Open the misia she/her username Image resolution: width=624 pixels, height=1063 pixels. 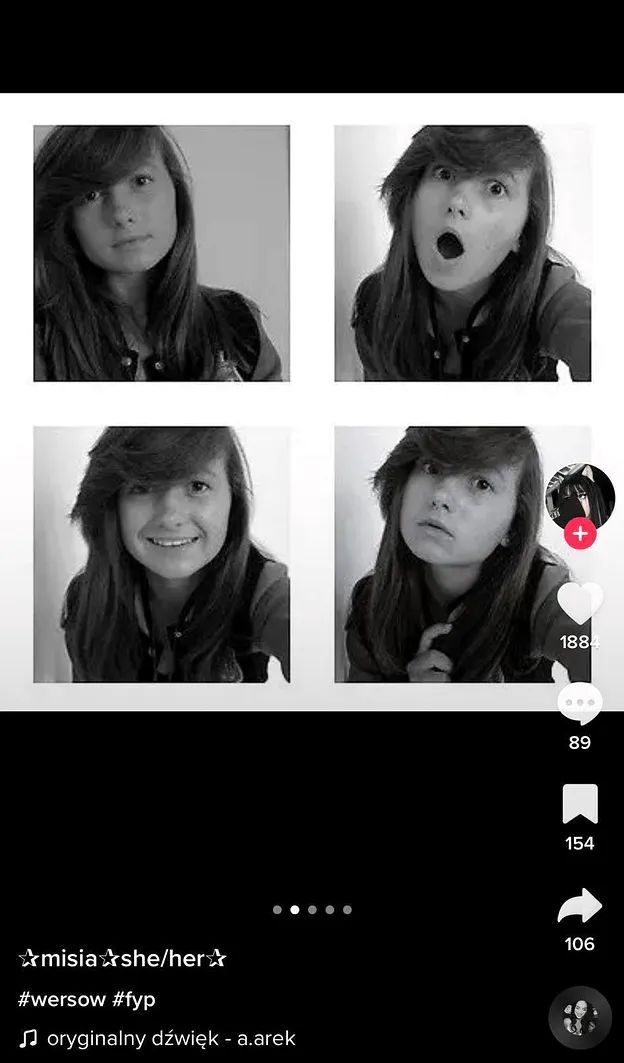click(122, 959)
